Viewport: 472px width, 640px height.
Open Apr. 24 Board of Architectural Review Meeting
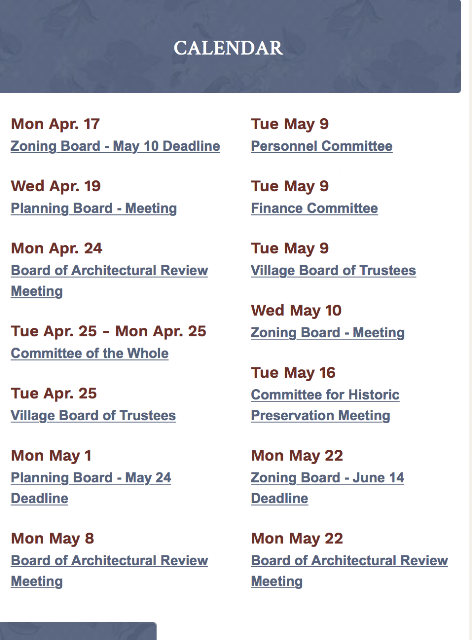click(109, 281)
